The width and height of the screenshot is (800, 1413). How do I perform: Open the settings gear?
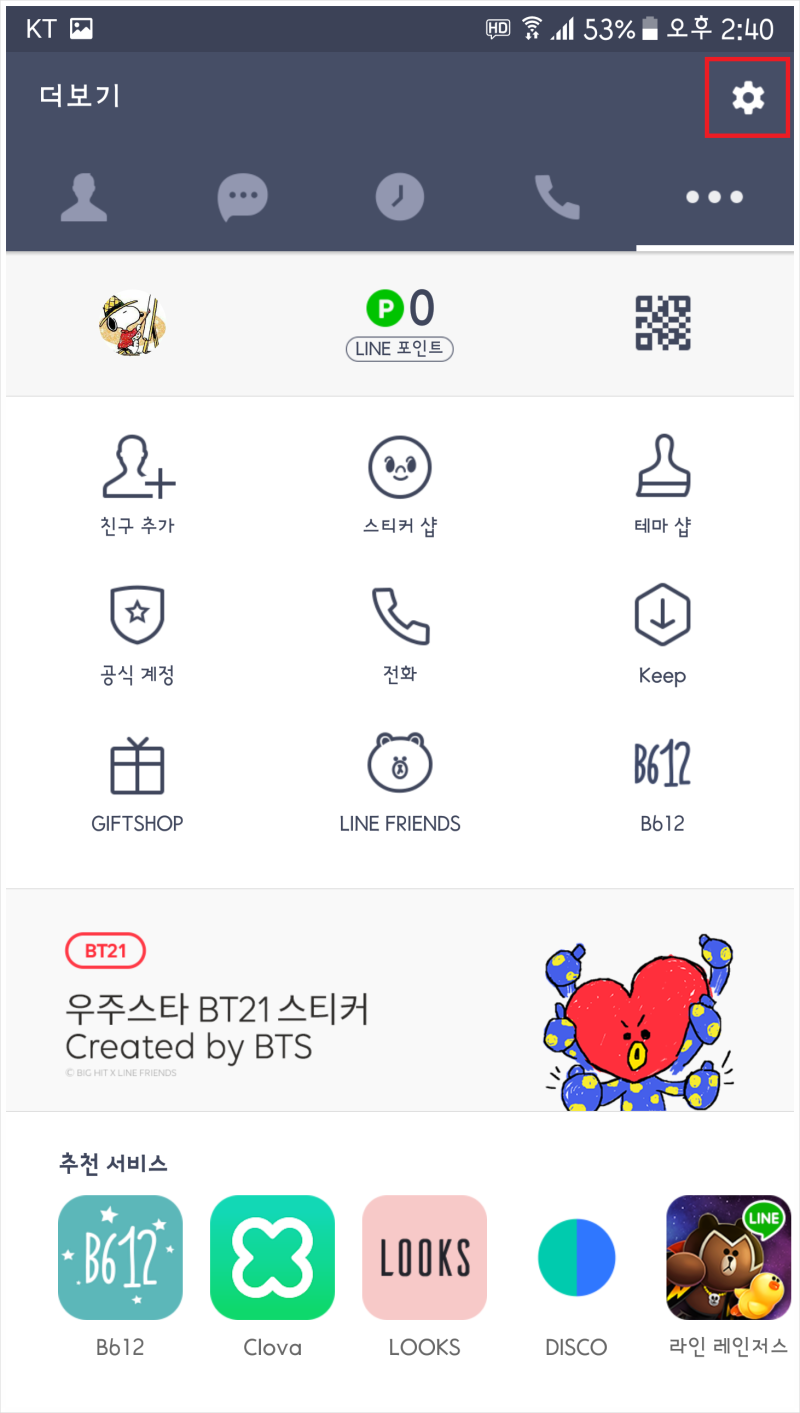746,97
